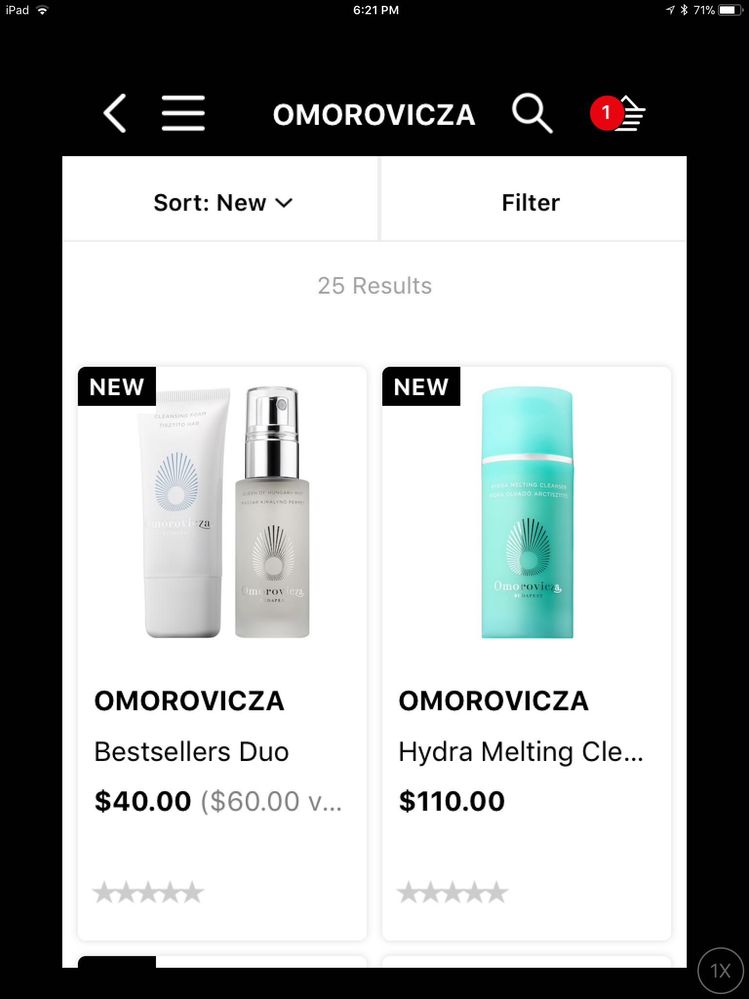
Task: Search products with the magnifier icon
Action: [532, 114]
